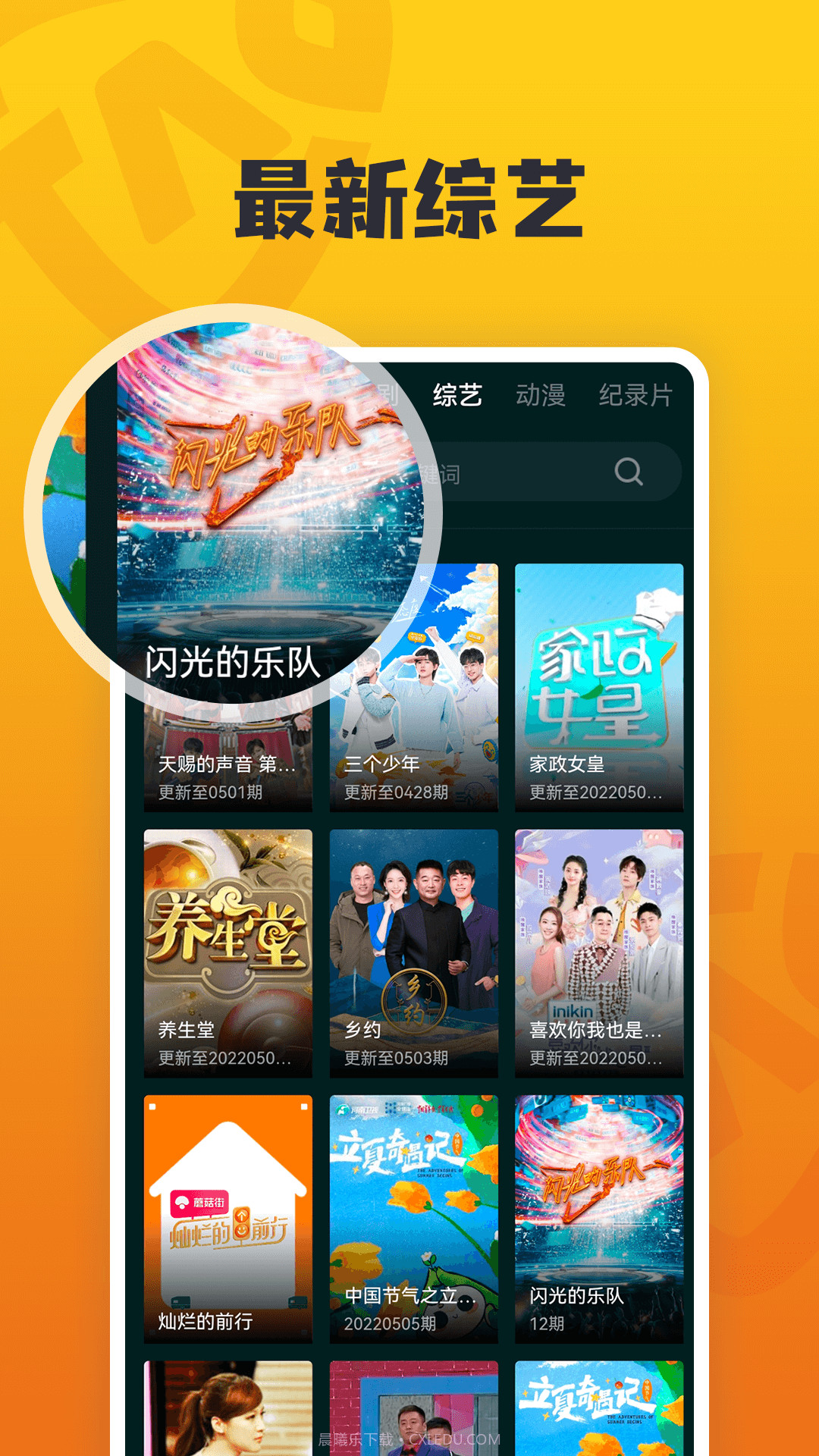View 中国节气之立夏 episode 20220505期
This screenshot has width=819, height=1456.
(x=413, y=1198)
